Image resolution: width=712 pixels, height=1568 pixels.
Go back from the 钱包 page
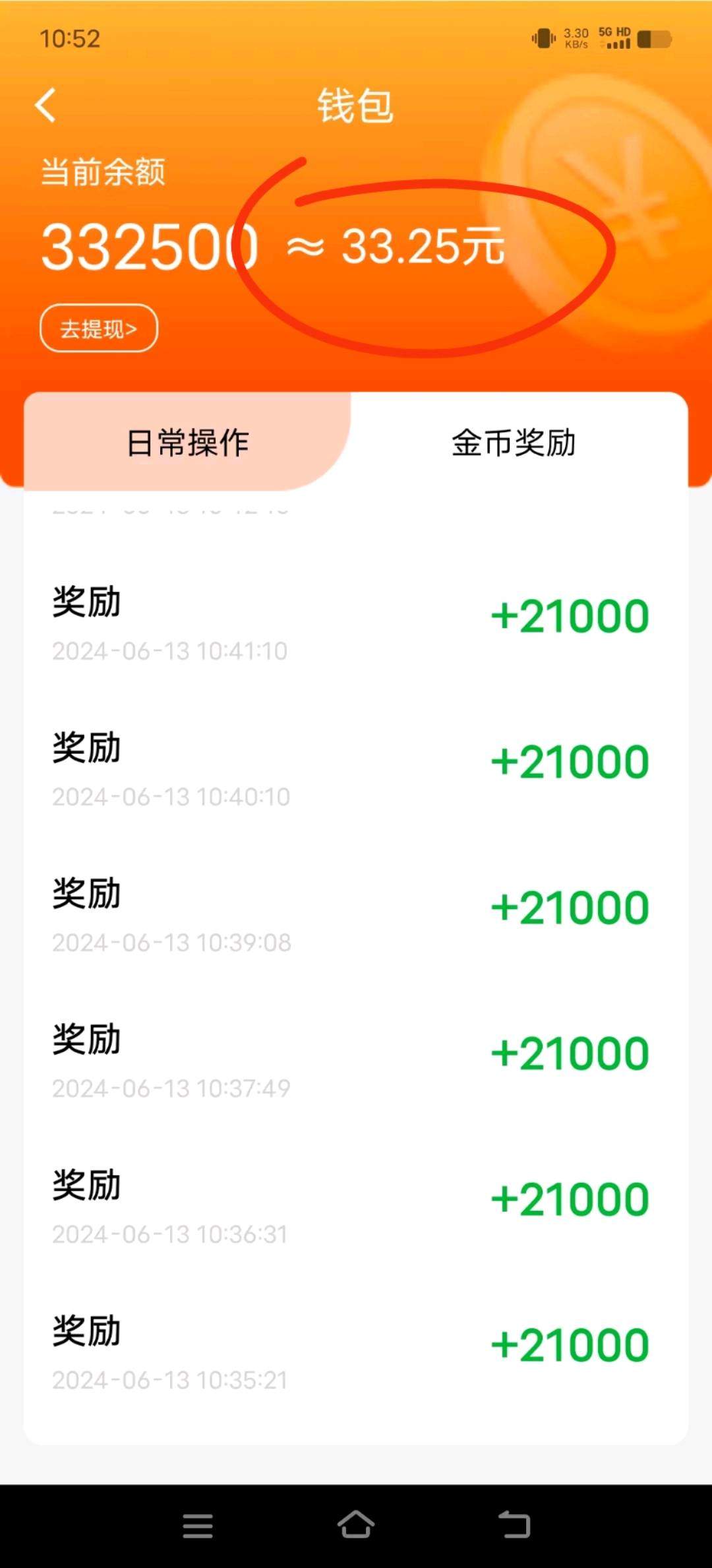point(45,106)
